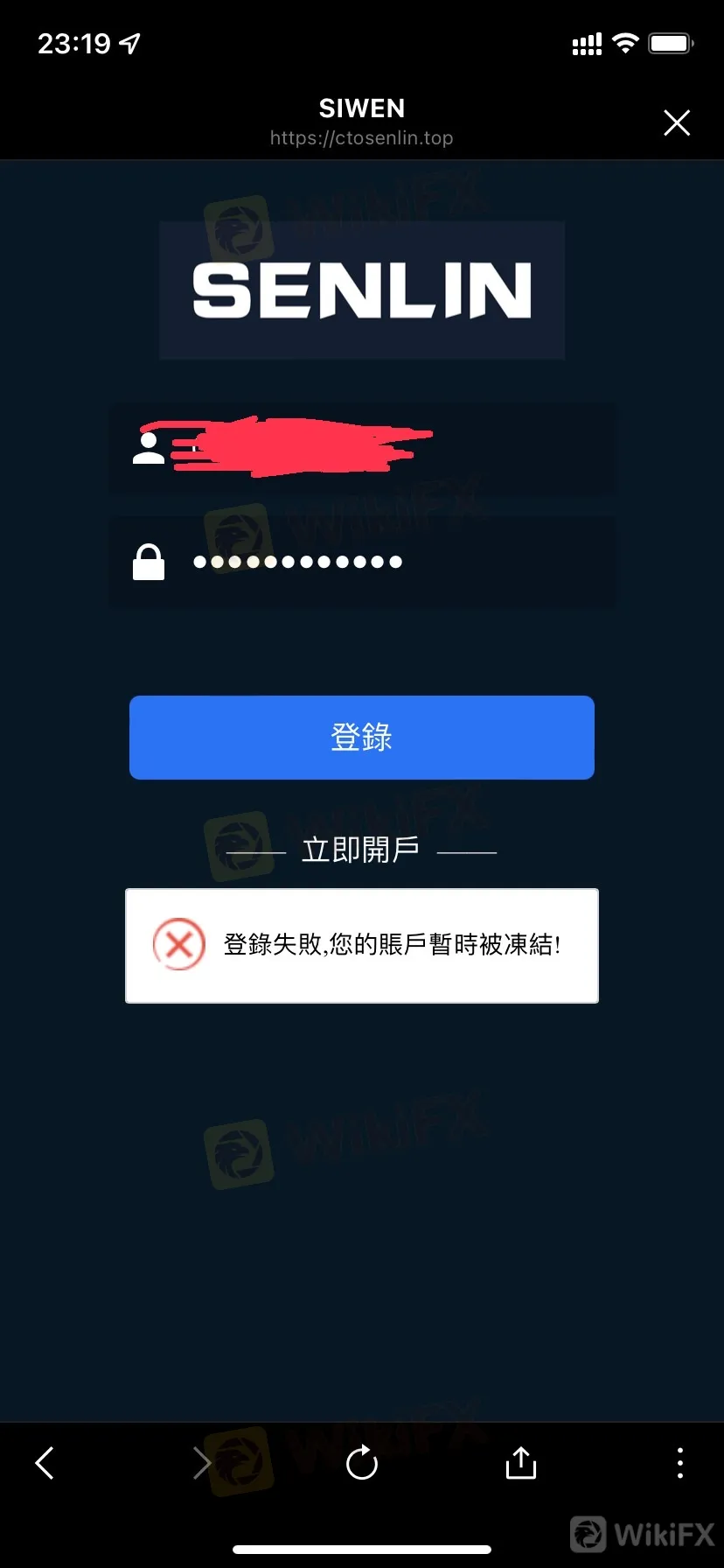This screenshot has height=1568, width=724.
Task: Close the SIWEN in-app browser
Action: coord(677,123)
